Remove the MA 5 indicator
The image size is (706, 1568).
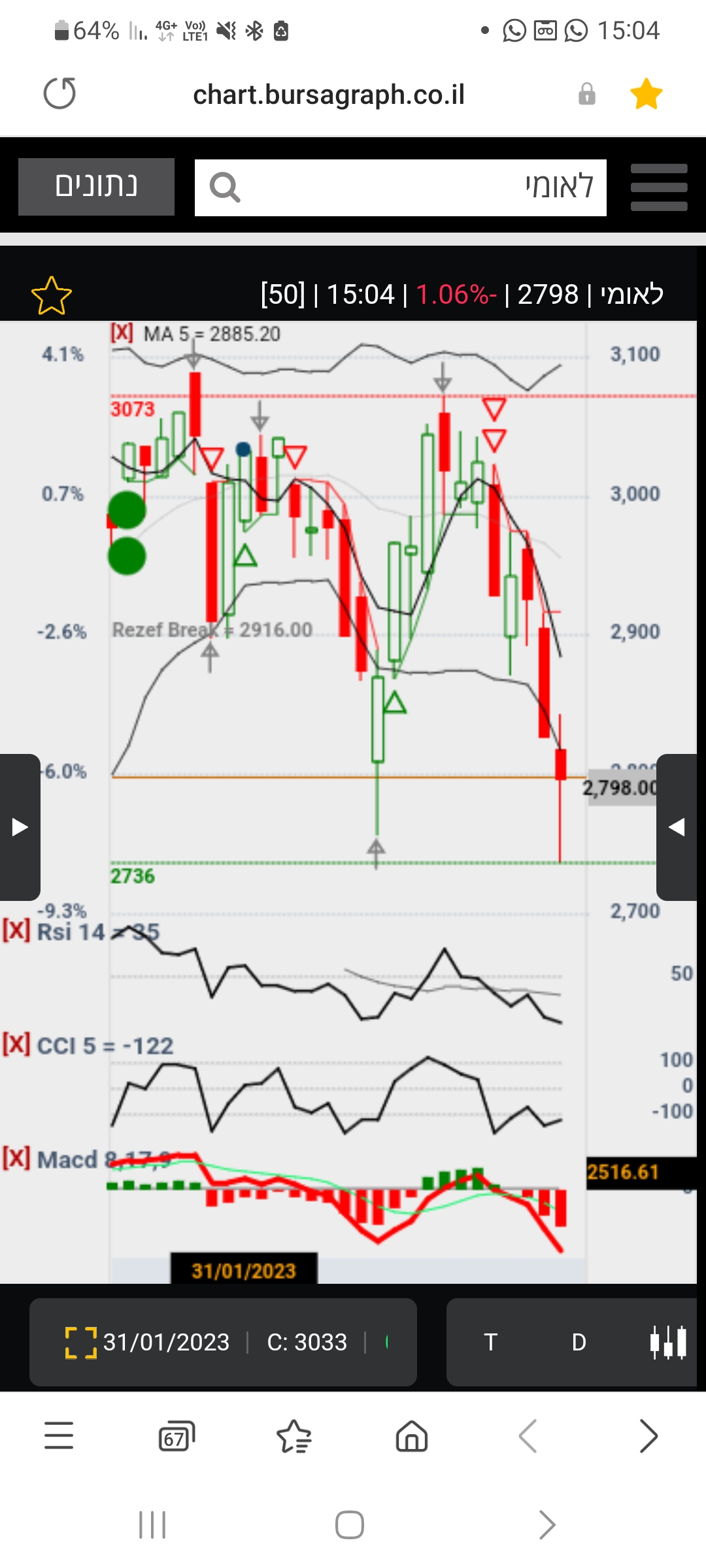tap(122, 333)
